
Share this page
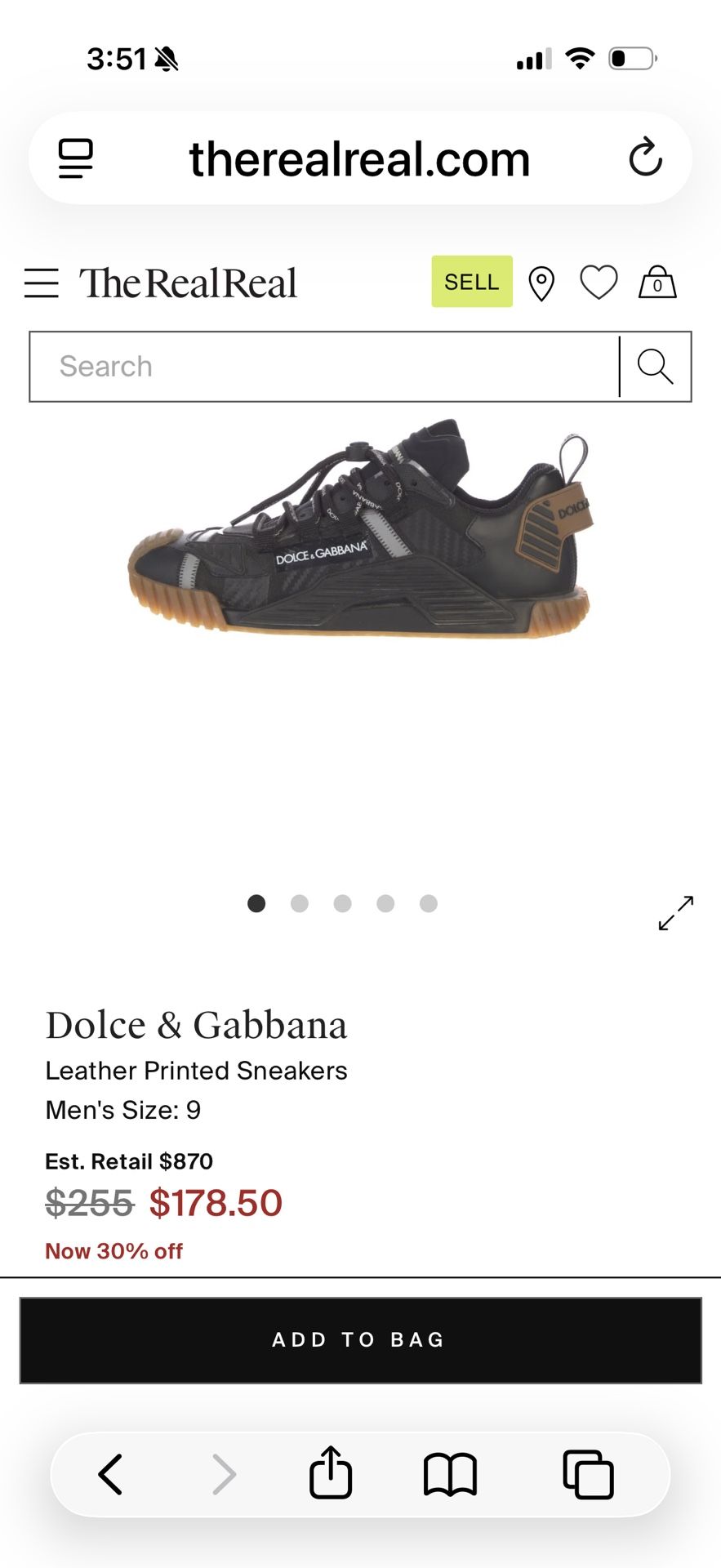click(x=331, y=1473)
